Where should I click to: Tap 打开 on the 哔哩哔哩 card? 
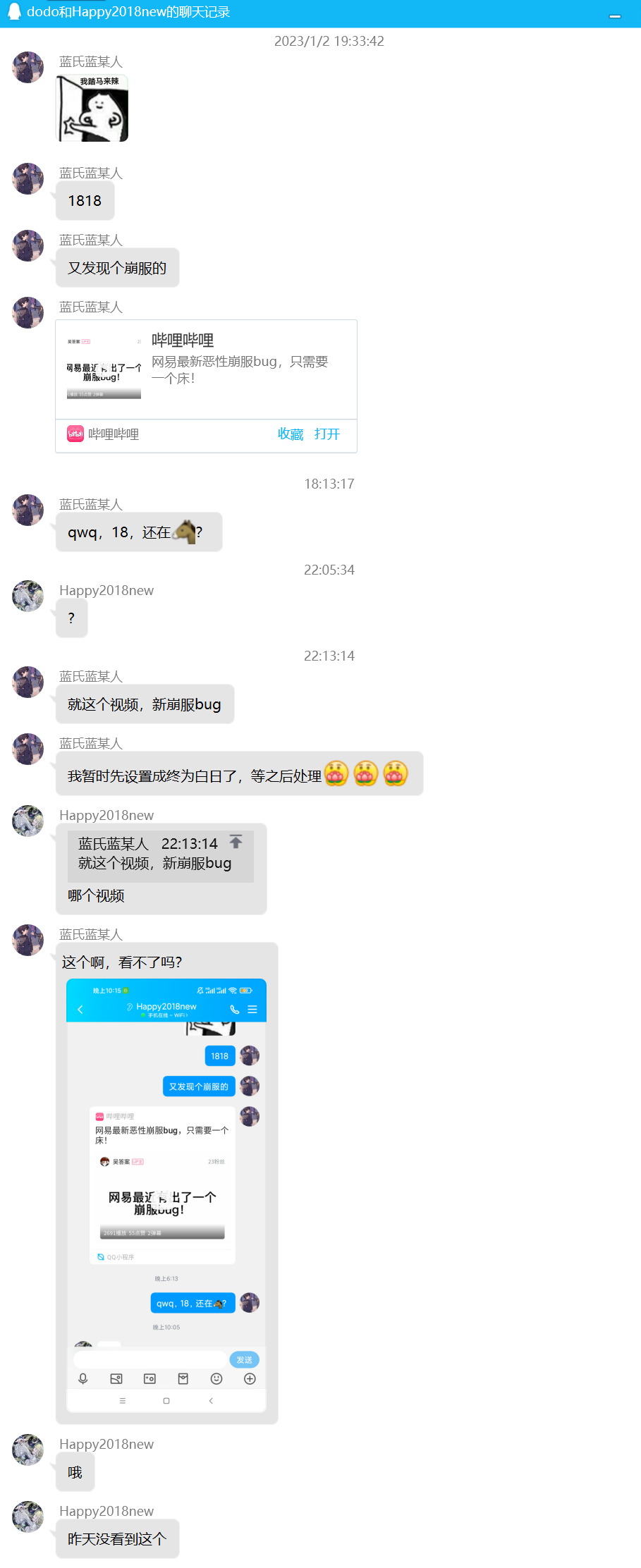click(327, 434)
